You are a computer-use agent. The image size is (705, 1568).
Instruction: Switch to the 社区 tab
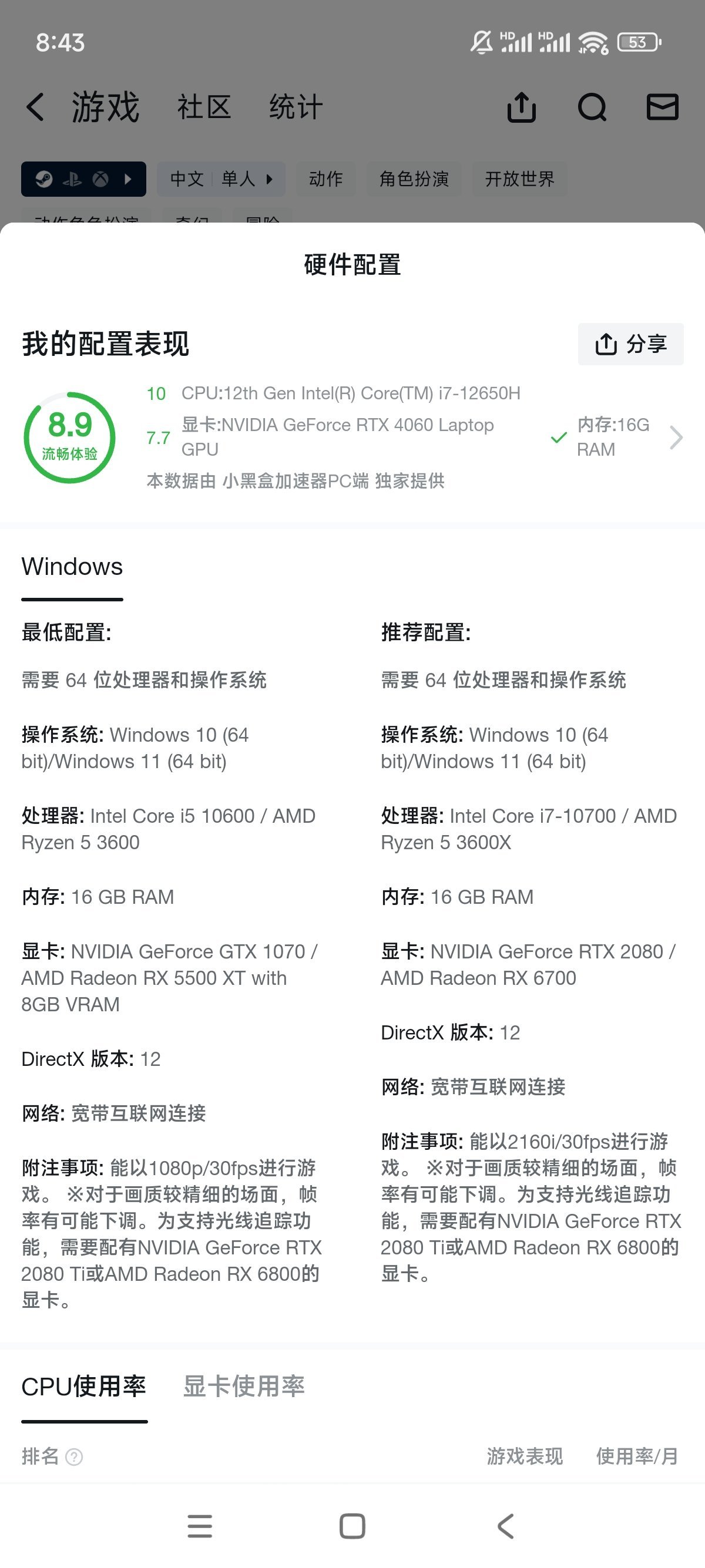(x=204, y=107)
